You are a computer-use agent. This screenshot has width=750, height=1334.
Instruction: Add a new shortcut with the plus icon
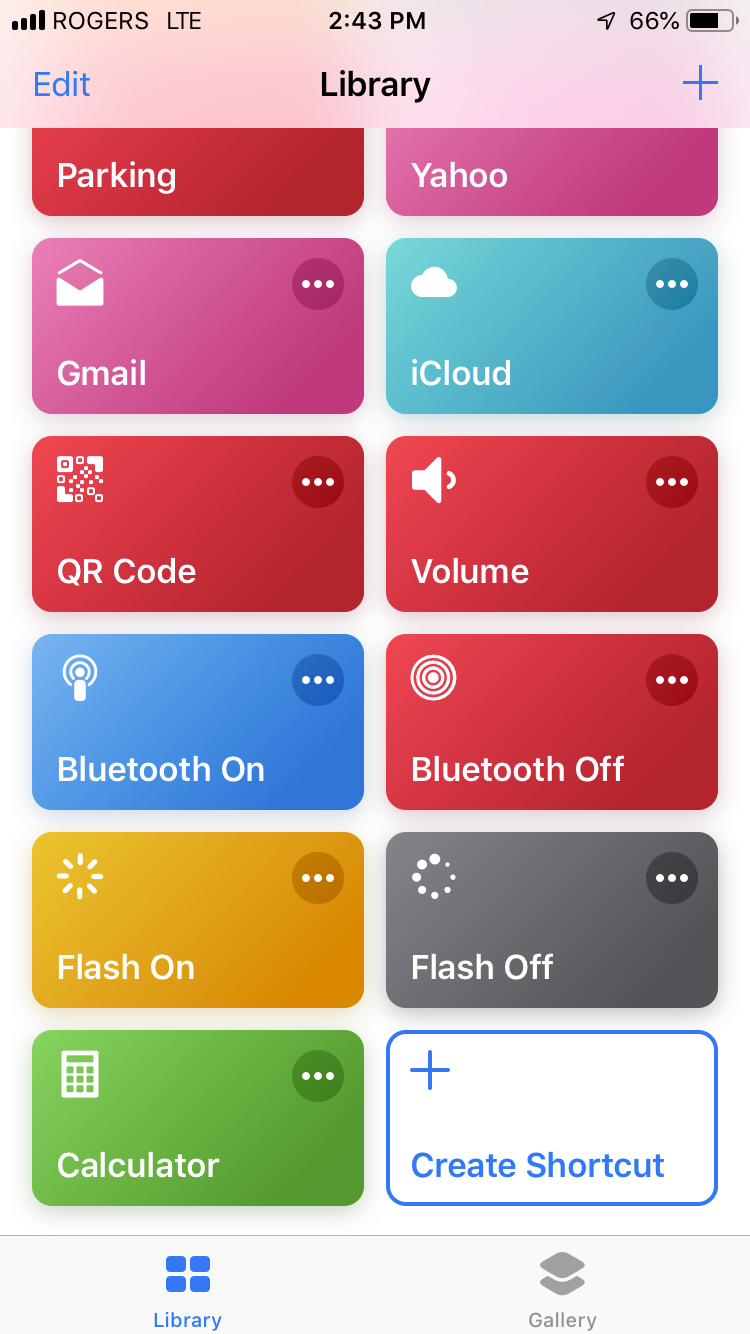(700, 83)
